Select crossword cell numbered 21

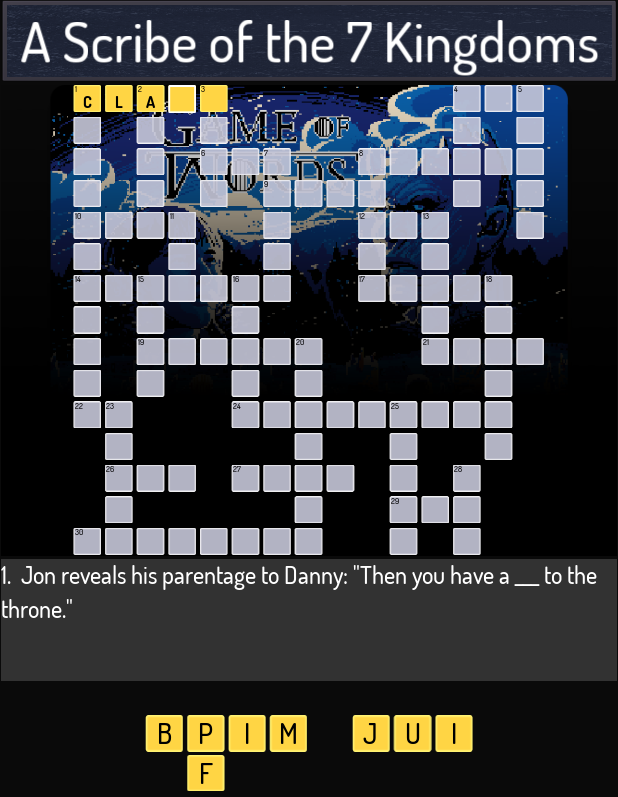pos(435,351)
